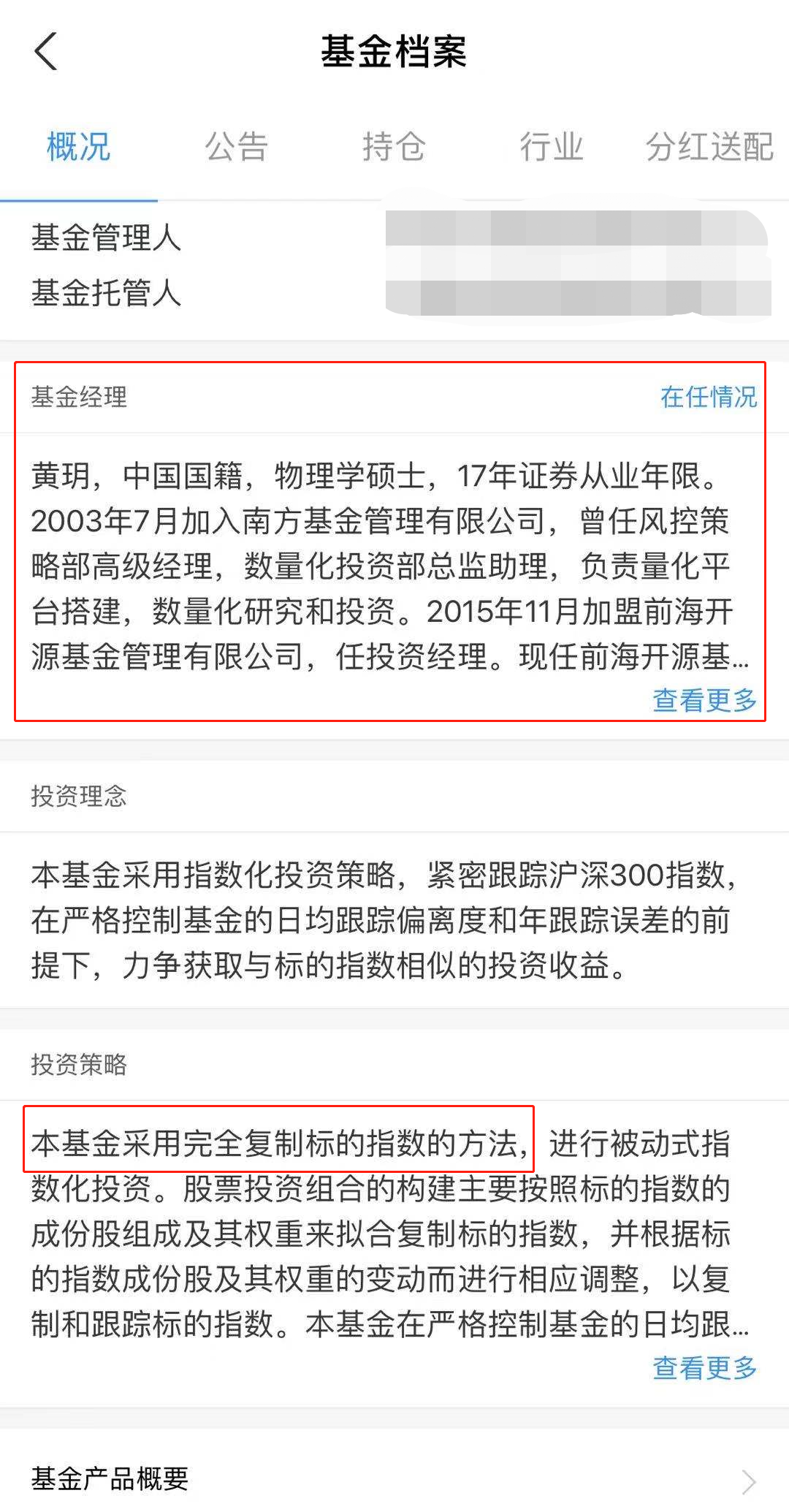Select the 概况 tab

pos(78,147)
